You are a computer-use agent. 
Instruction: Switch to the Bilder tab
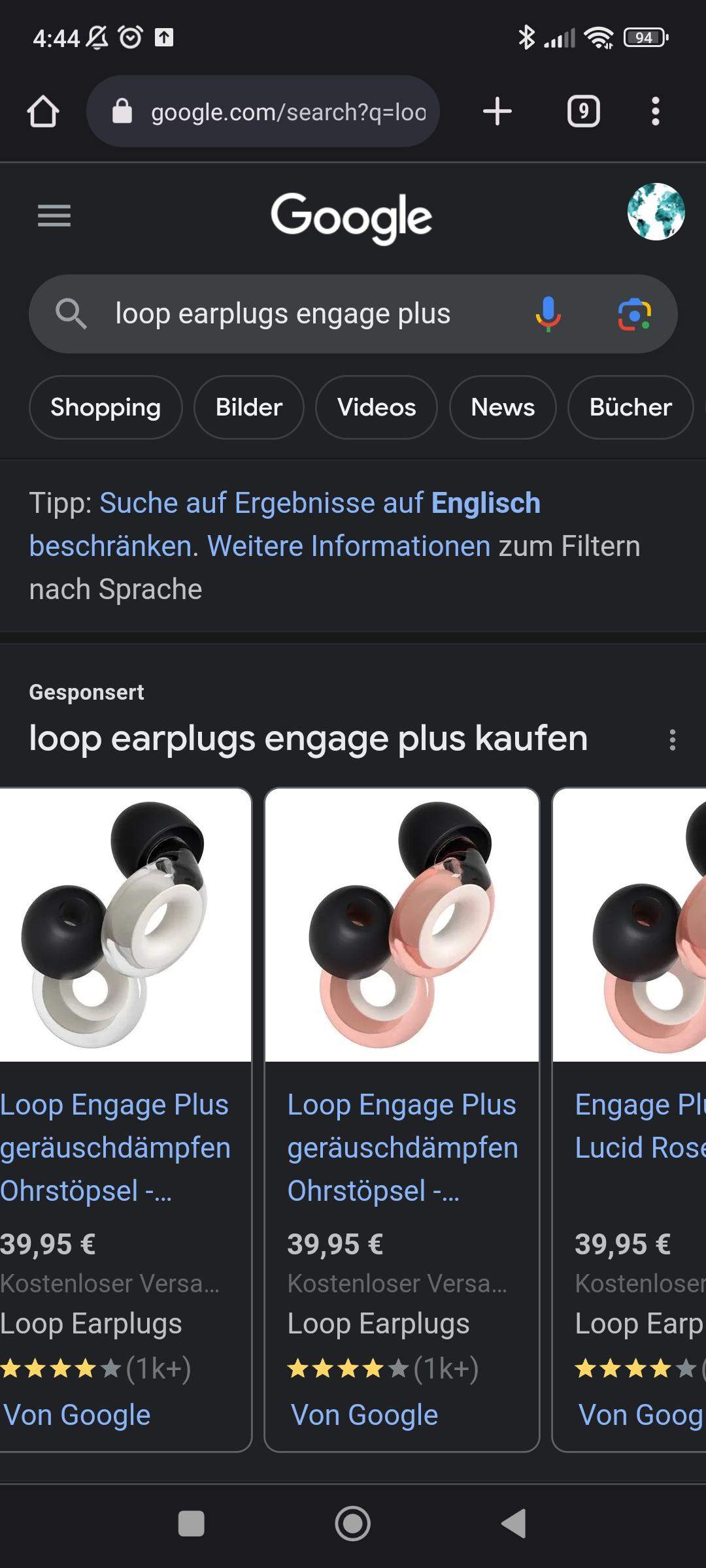(x=248, y=407)
